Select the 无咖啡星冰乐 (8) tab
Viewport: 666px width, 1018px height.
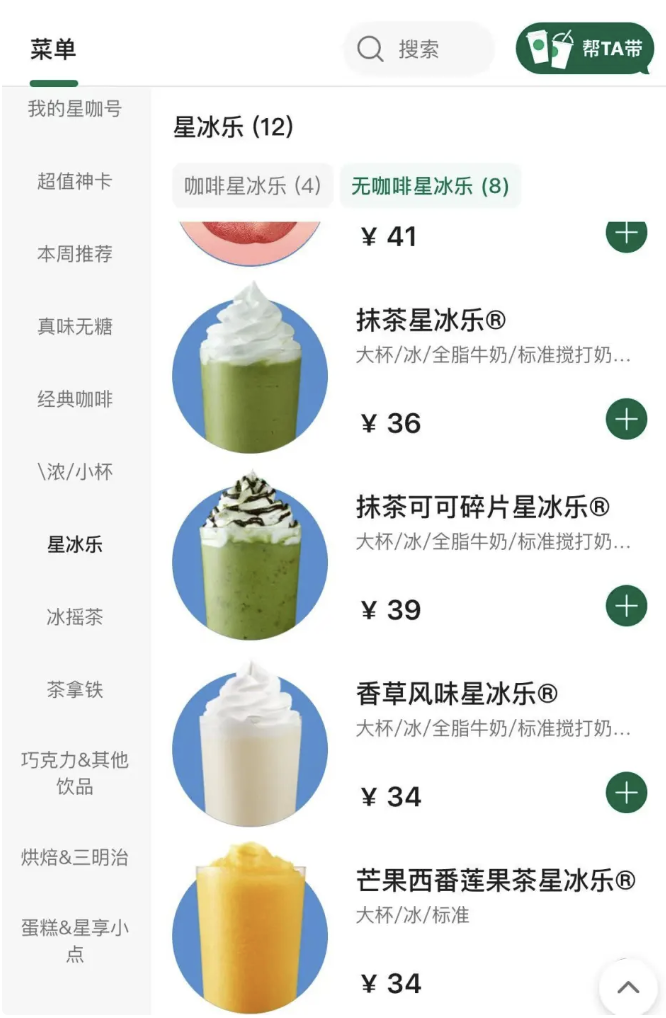tap(430, 186)
